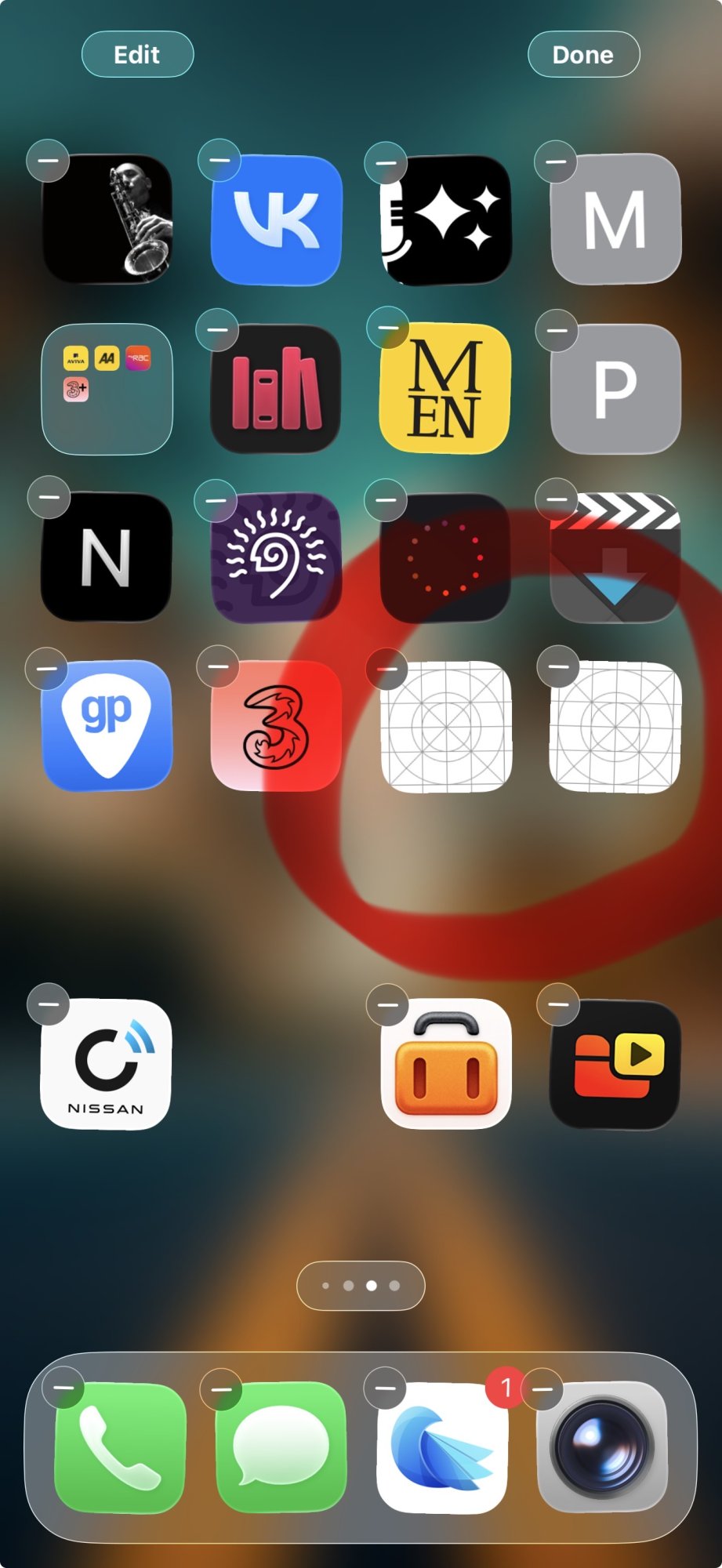The height and width of the screenshot is (1568, 722).
Task: Select the gray P app icon
Action: tap(615, 389)
